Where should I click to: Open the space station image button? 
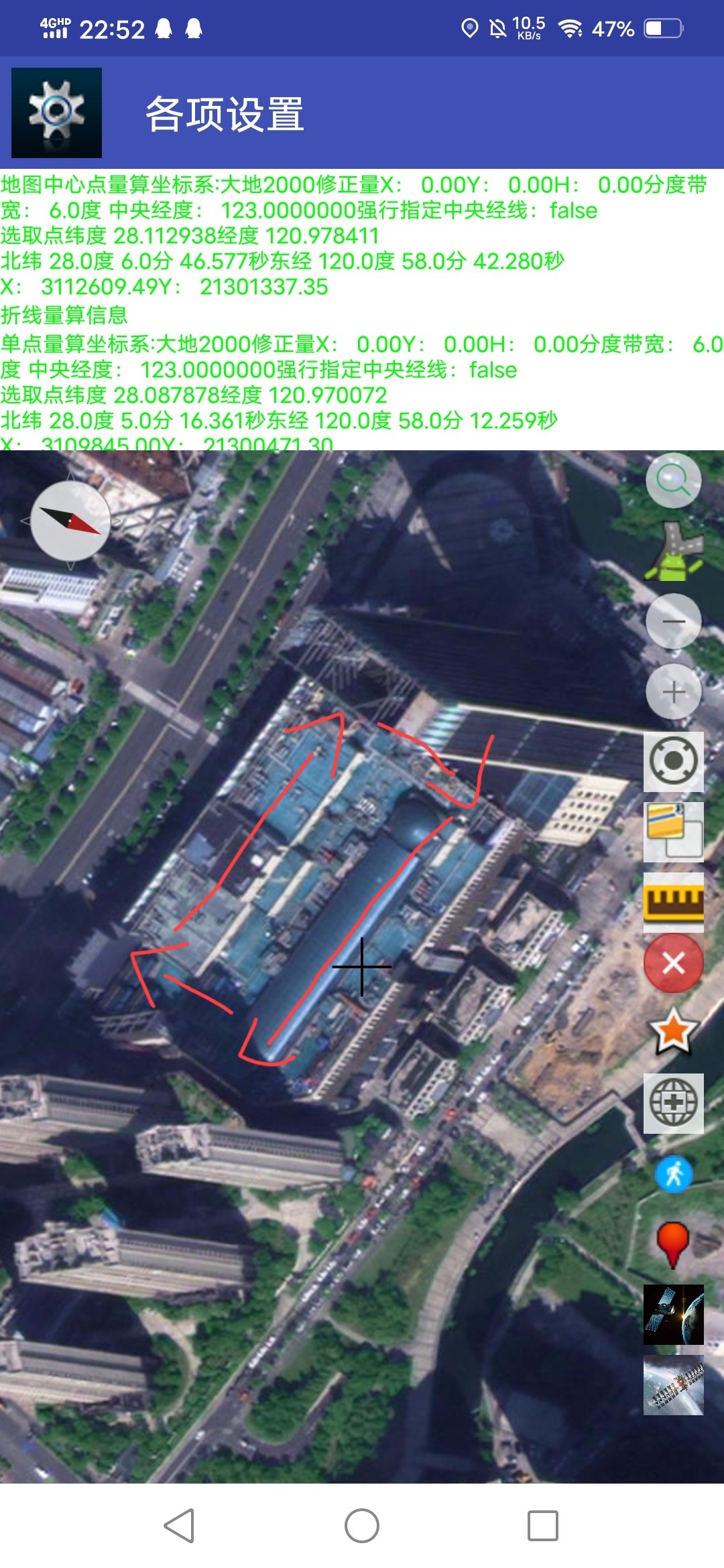[673, 1384]
